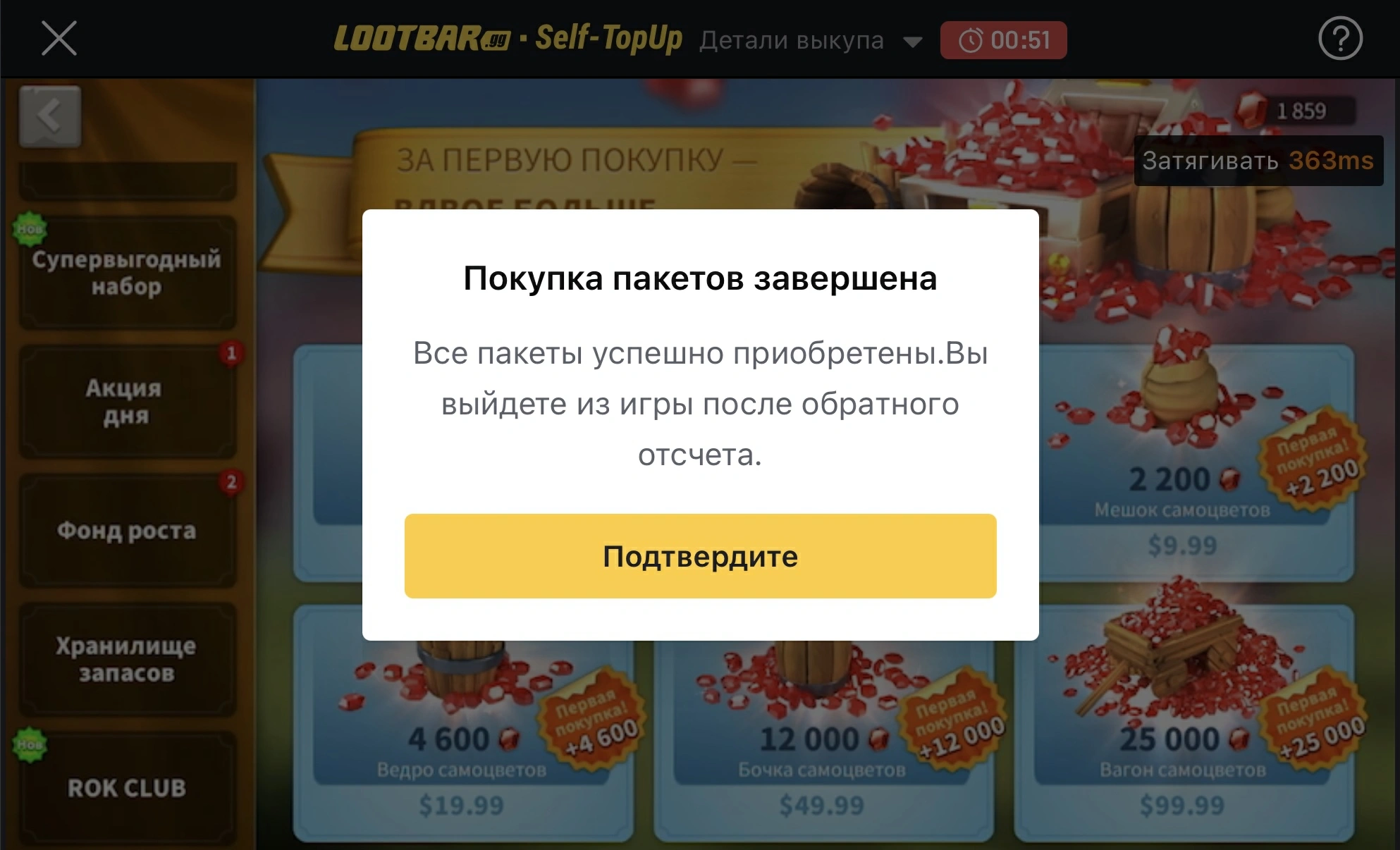The image size is (1400, 850).
Task: Open the ROK CLUB section
Action: pos(127,787)
